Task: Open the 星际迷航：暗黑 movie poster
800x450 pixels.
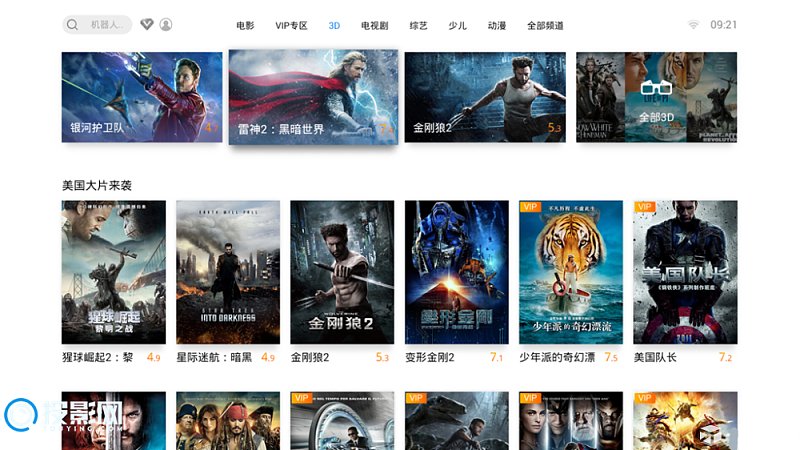Action: [228, 272]
